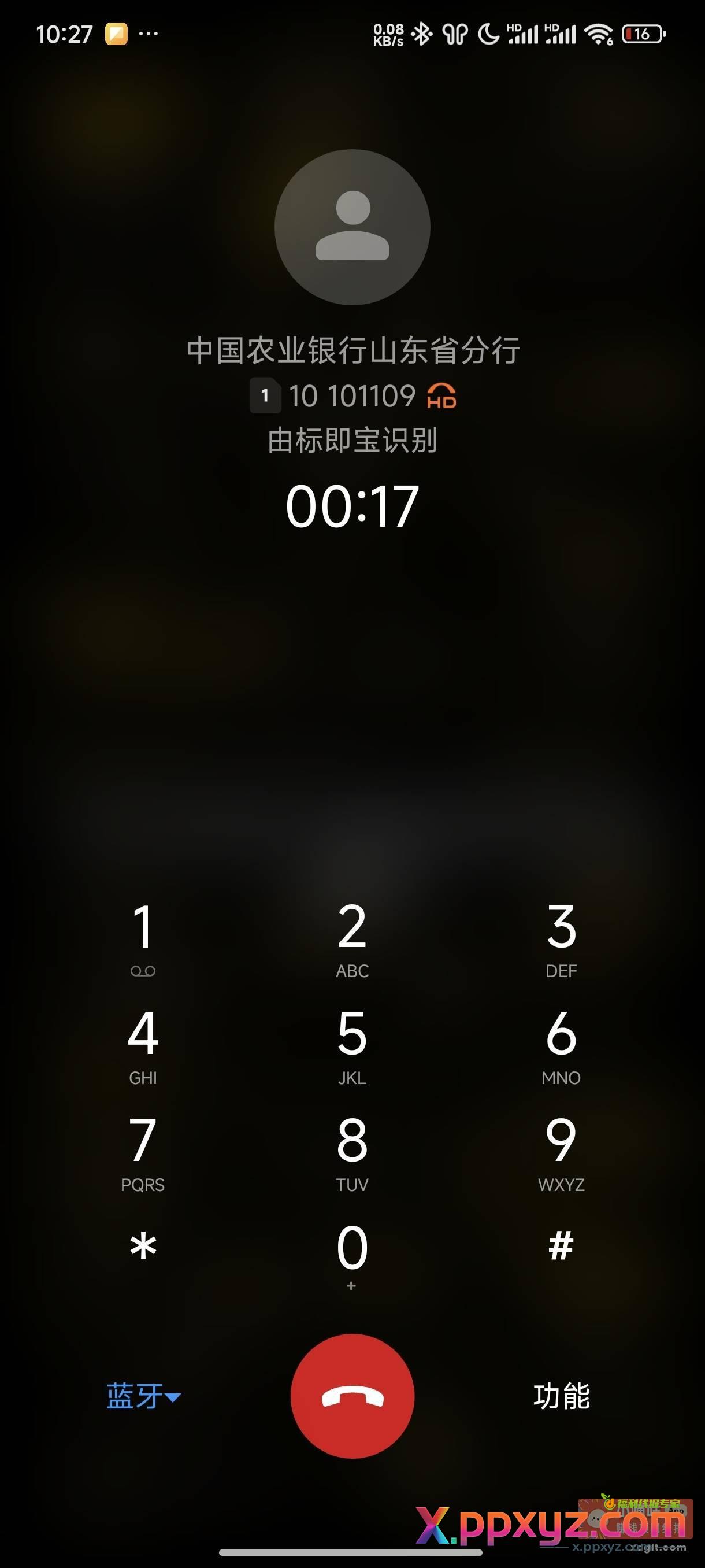Image resolution: width=705 pixels, height=1568 pixels.
Task: End the ongoing call
Action: [x=352, y=1396]
